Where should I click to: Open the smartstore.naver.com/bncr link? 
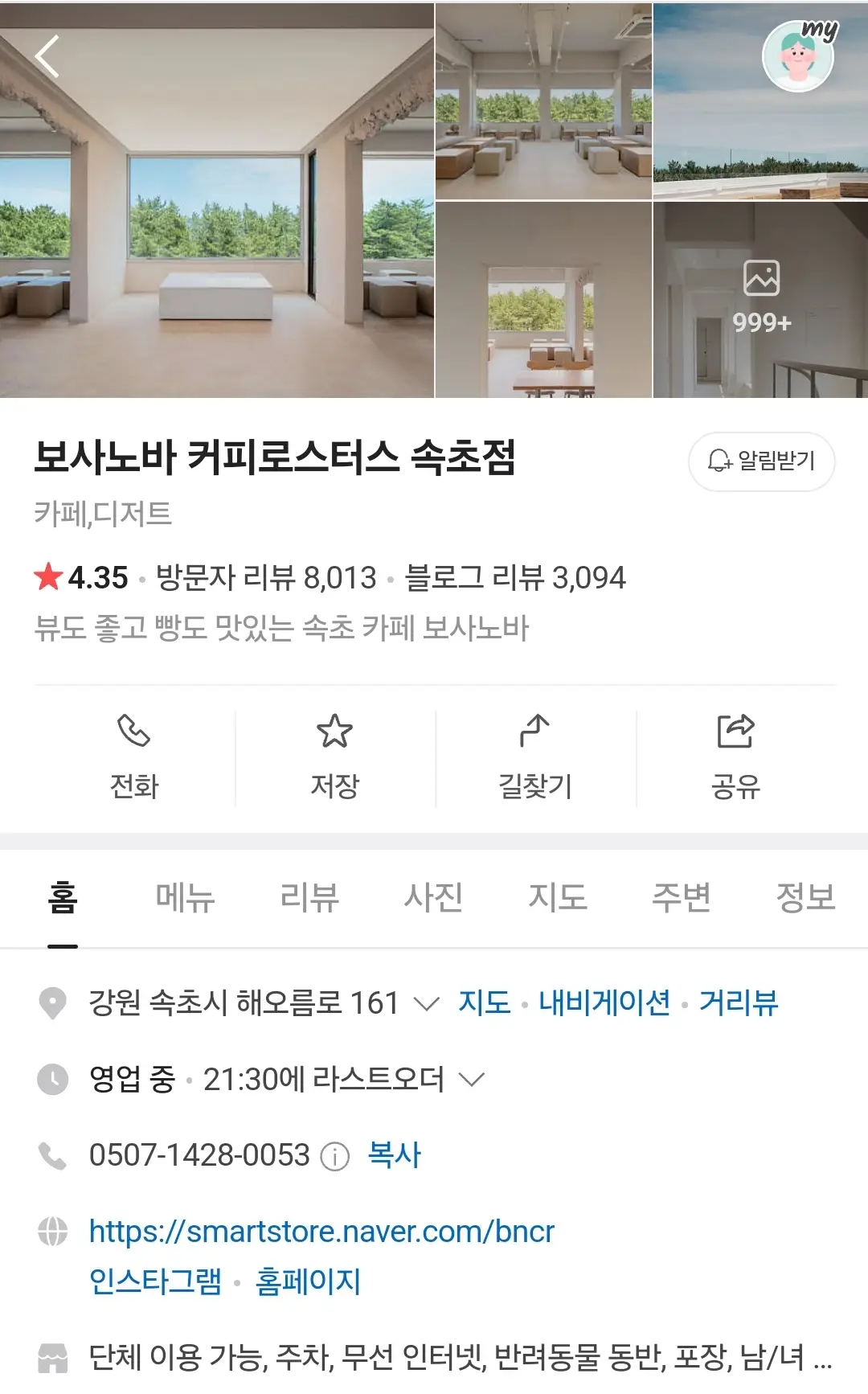[x=321, y=1232]
